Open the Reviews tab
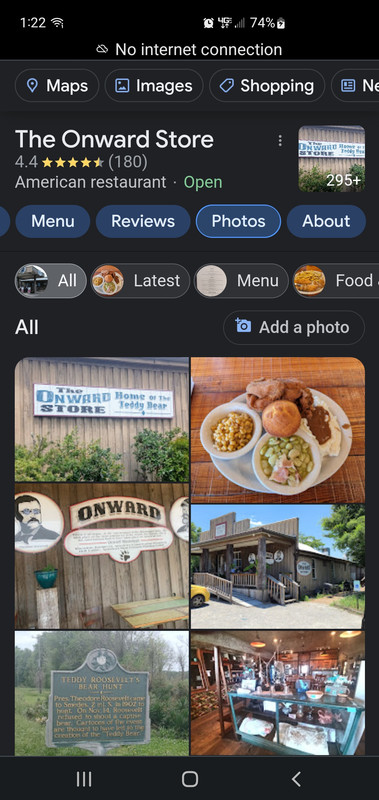Screen dimensions: 379x800 click(143, 221)
